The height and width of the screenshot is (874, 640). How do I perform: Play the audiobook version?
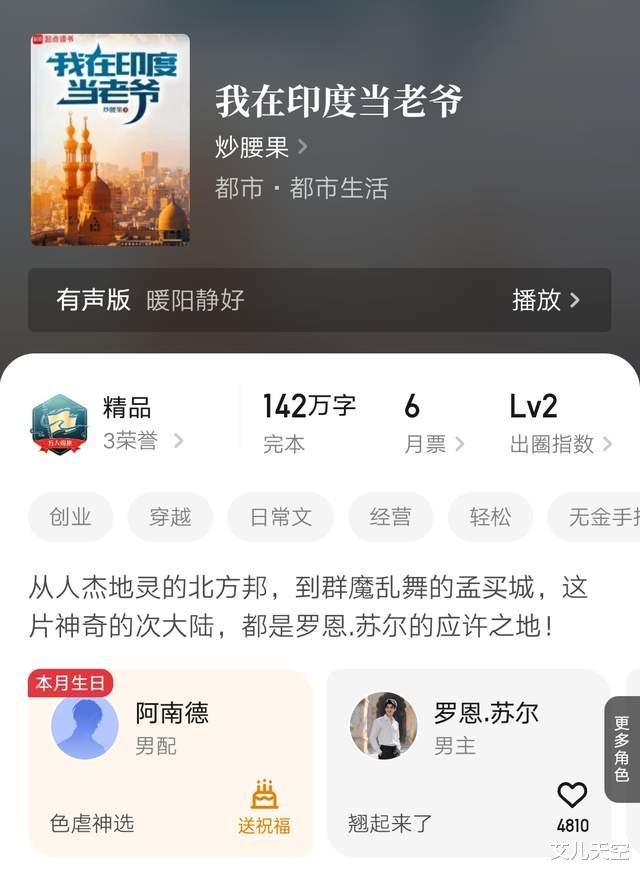(x=545, y=300)
